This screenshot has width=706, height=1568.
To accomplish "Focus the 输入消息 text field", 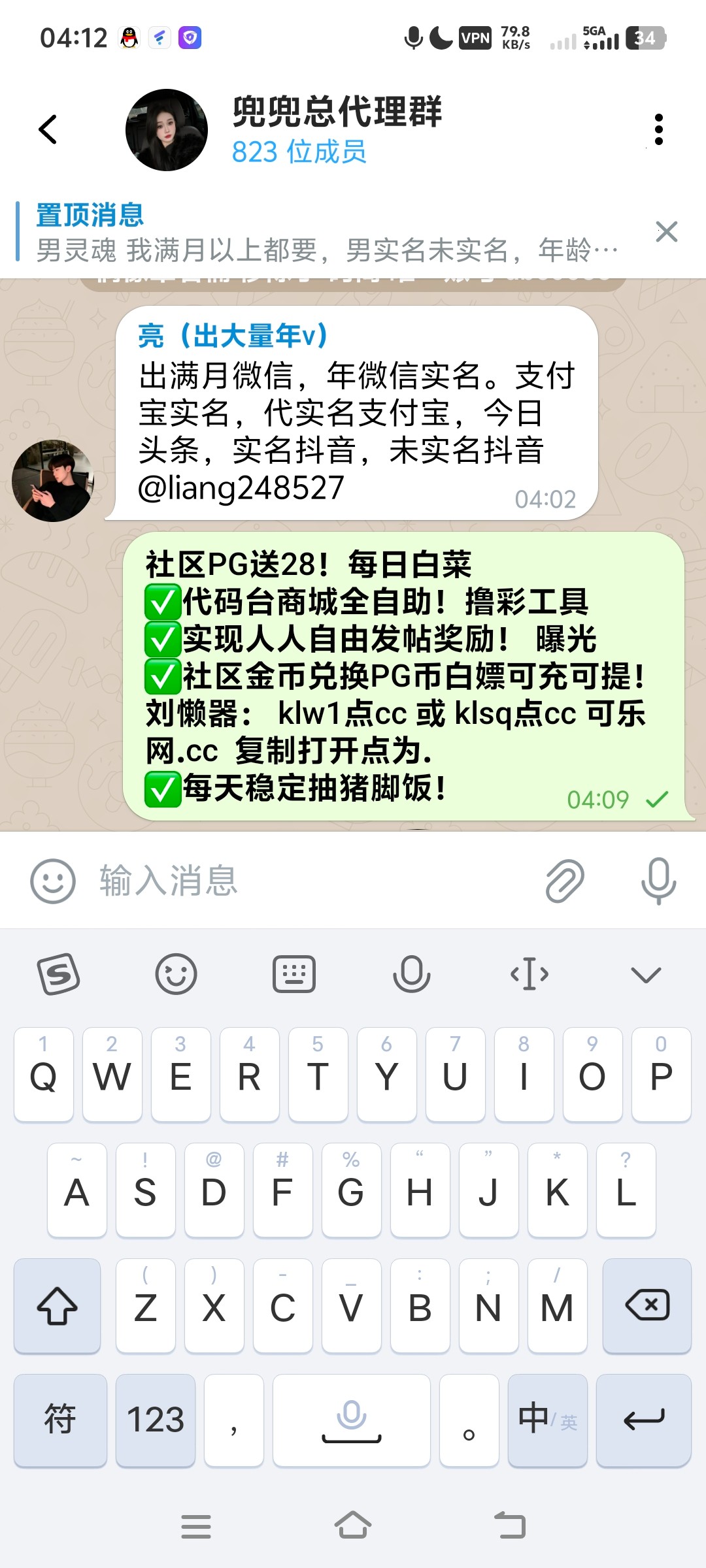I will 314,881.
